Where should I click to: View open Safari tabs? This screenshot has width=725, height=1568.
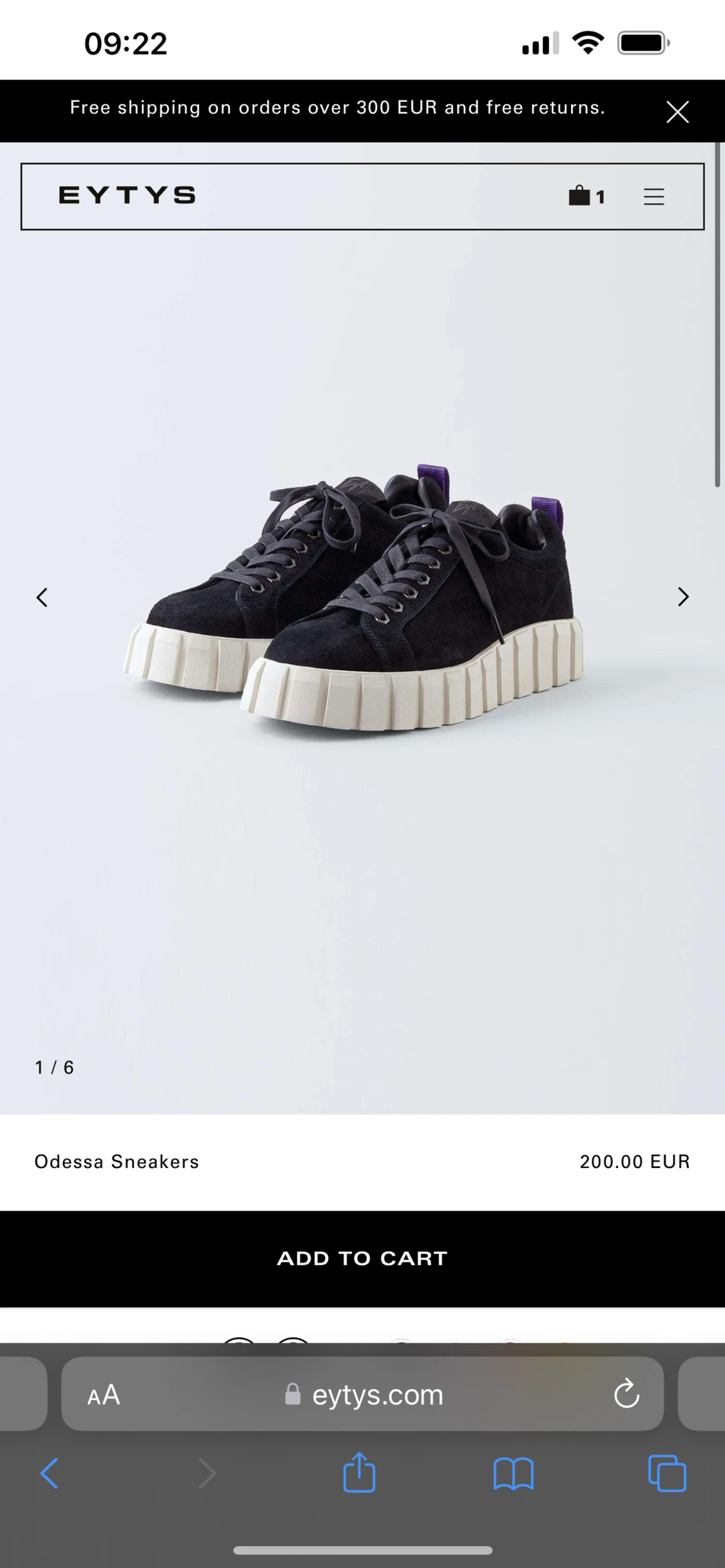(x=667, y=1473)
